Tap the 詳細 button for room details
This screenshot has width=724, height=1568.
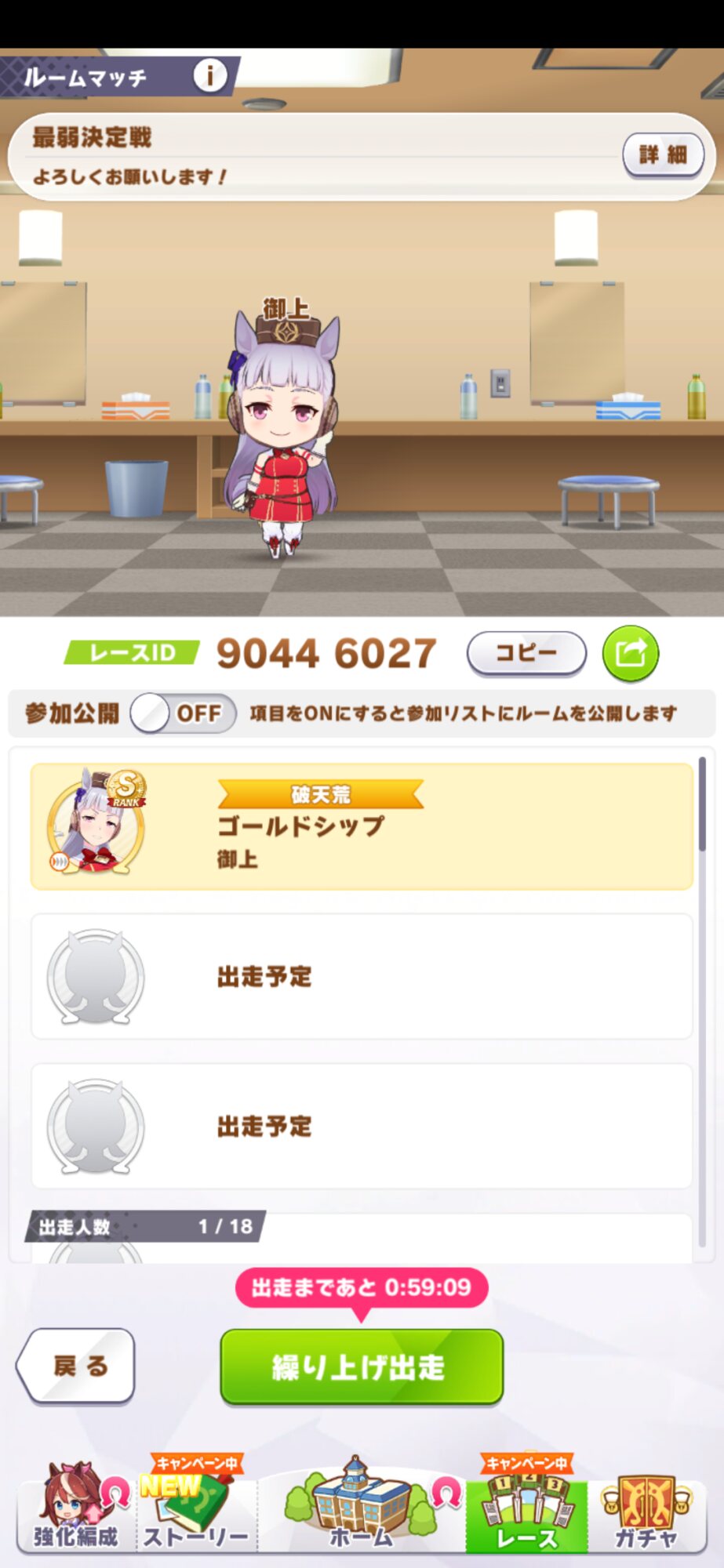pyautogui.click(x=663, y=154)
